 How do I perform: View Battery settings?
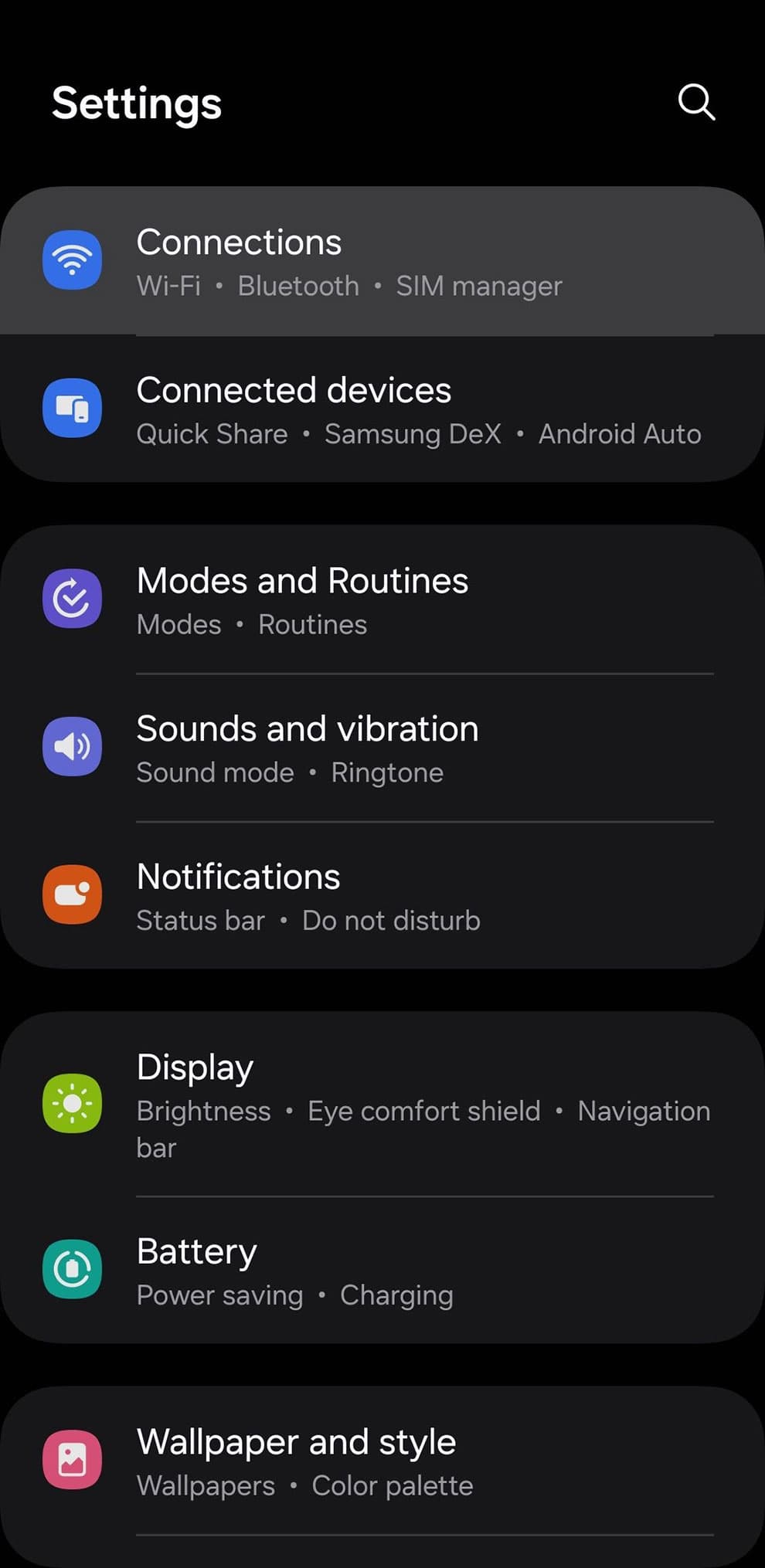pos(382,1271)
